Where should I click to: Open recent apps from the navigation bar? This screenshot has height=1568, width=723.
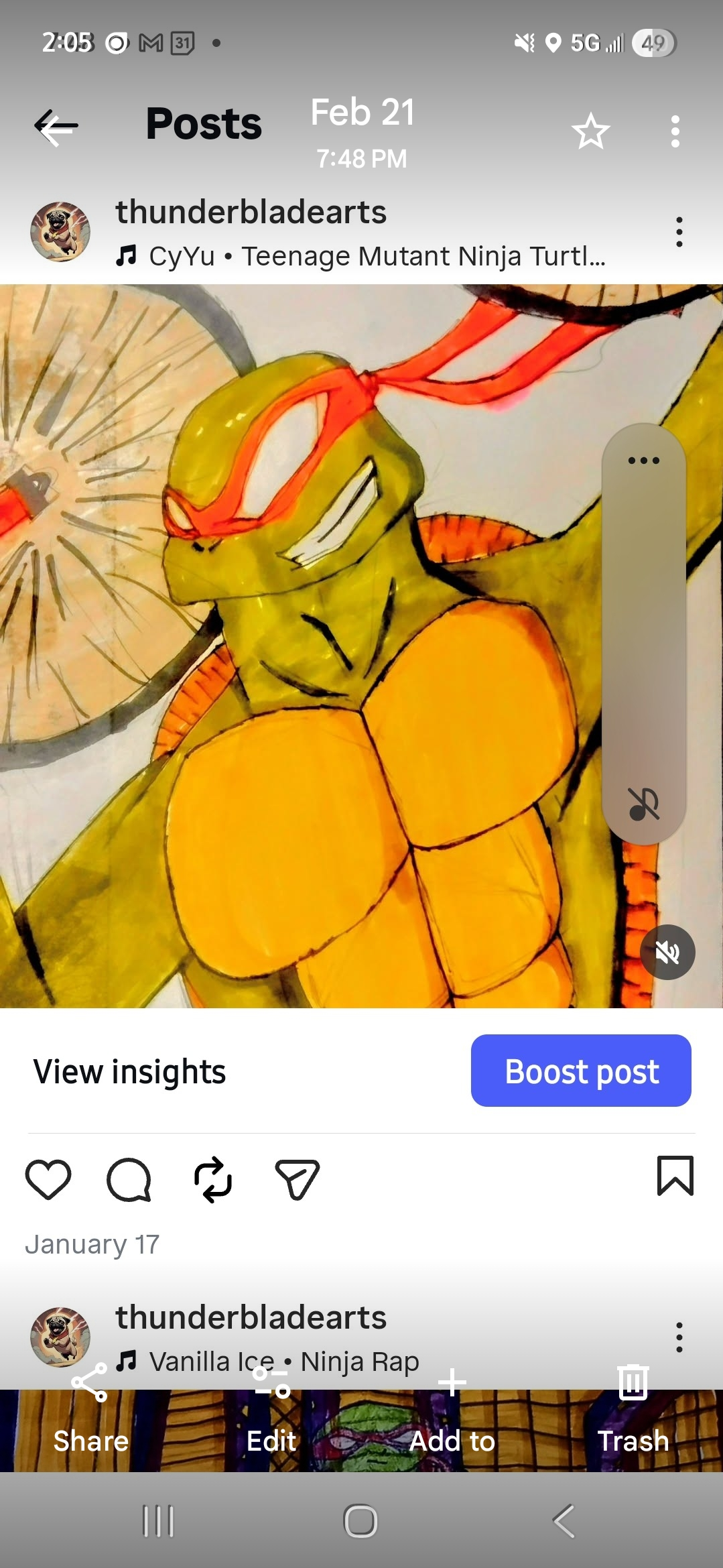click(x=159, y=1520)
